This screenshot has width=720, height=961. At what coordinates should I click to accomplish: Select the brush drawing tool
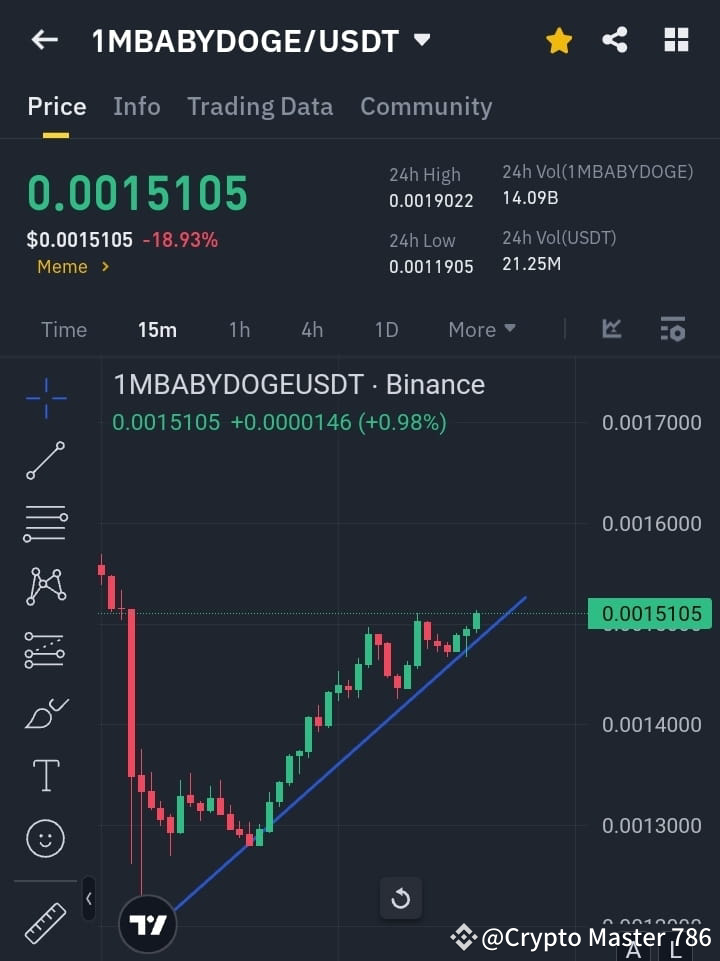[x=45, y=713]
